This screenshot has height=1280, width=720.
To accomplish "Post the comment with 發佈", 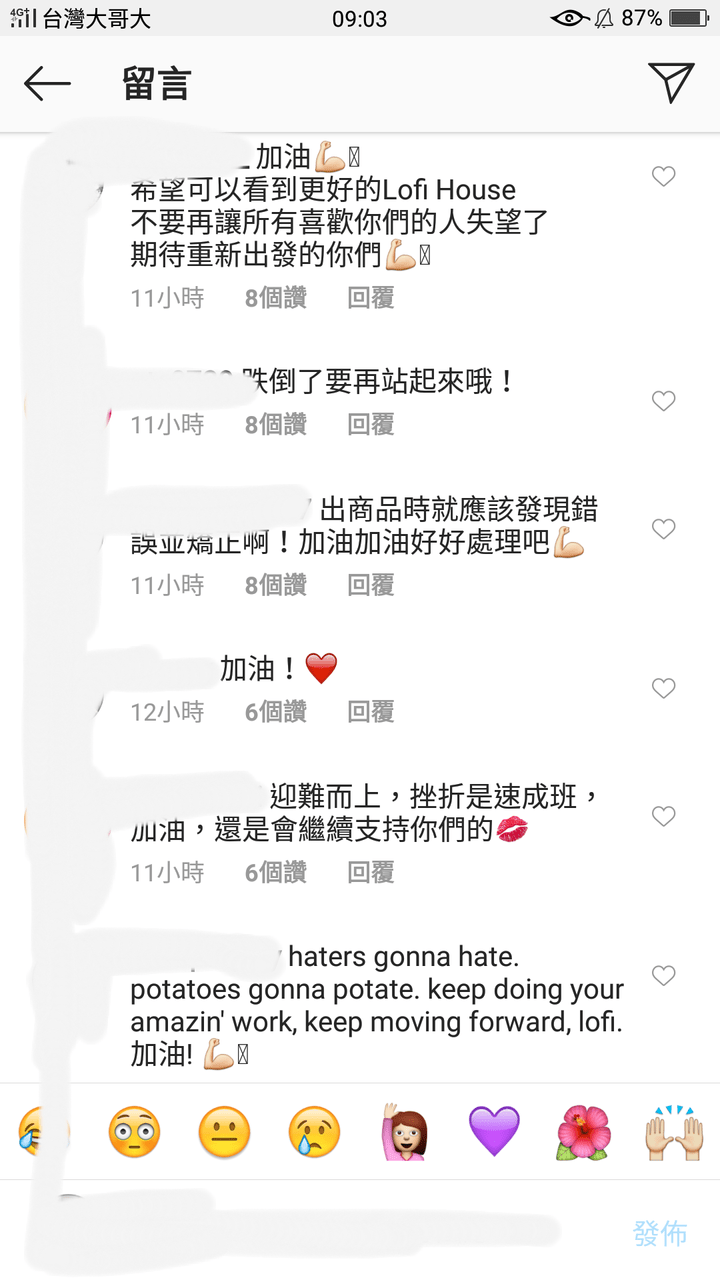I will (660, 1233).
